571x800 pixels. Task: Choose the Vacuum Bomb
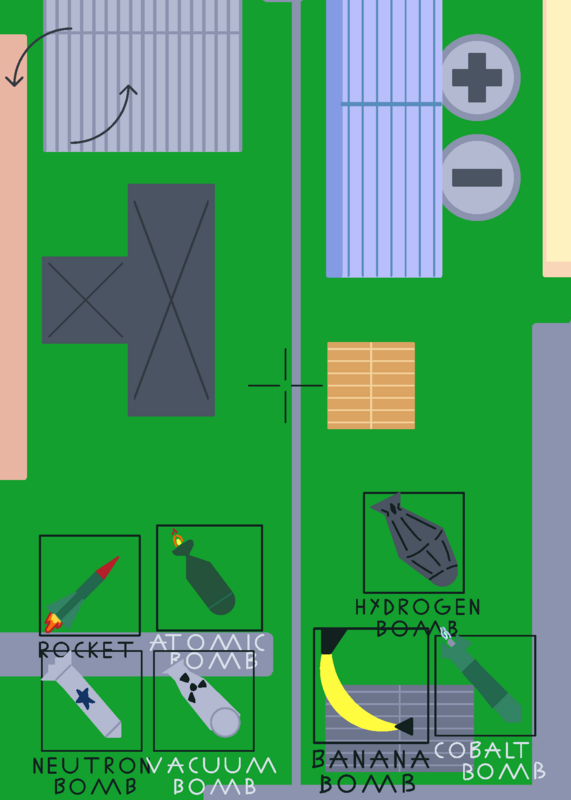click(204, 701)
